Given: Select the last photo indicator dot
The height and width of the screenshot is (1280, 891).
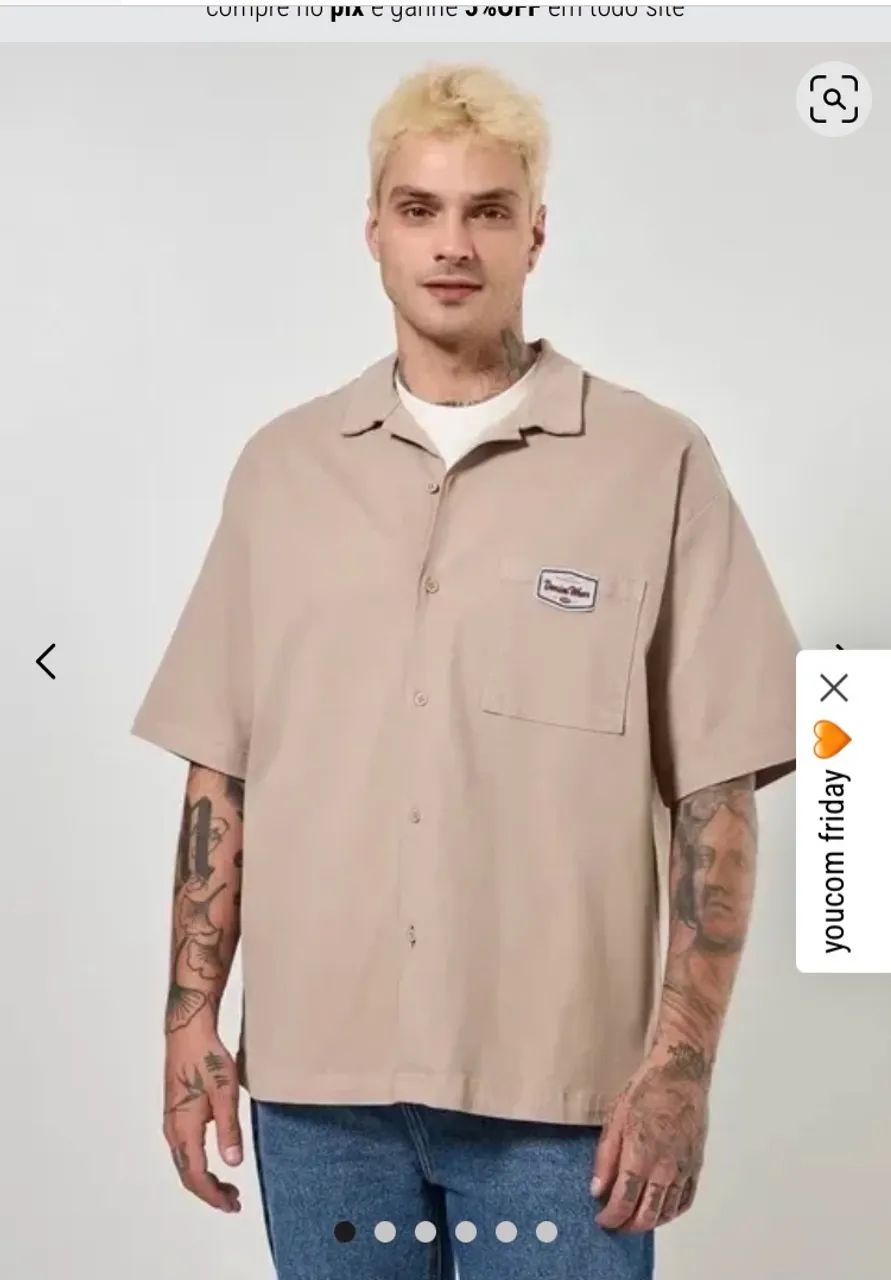Looking at the screenshot, I should pos(546,1232).
